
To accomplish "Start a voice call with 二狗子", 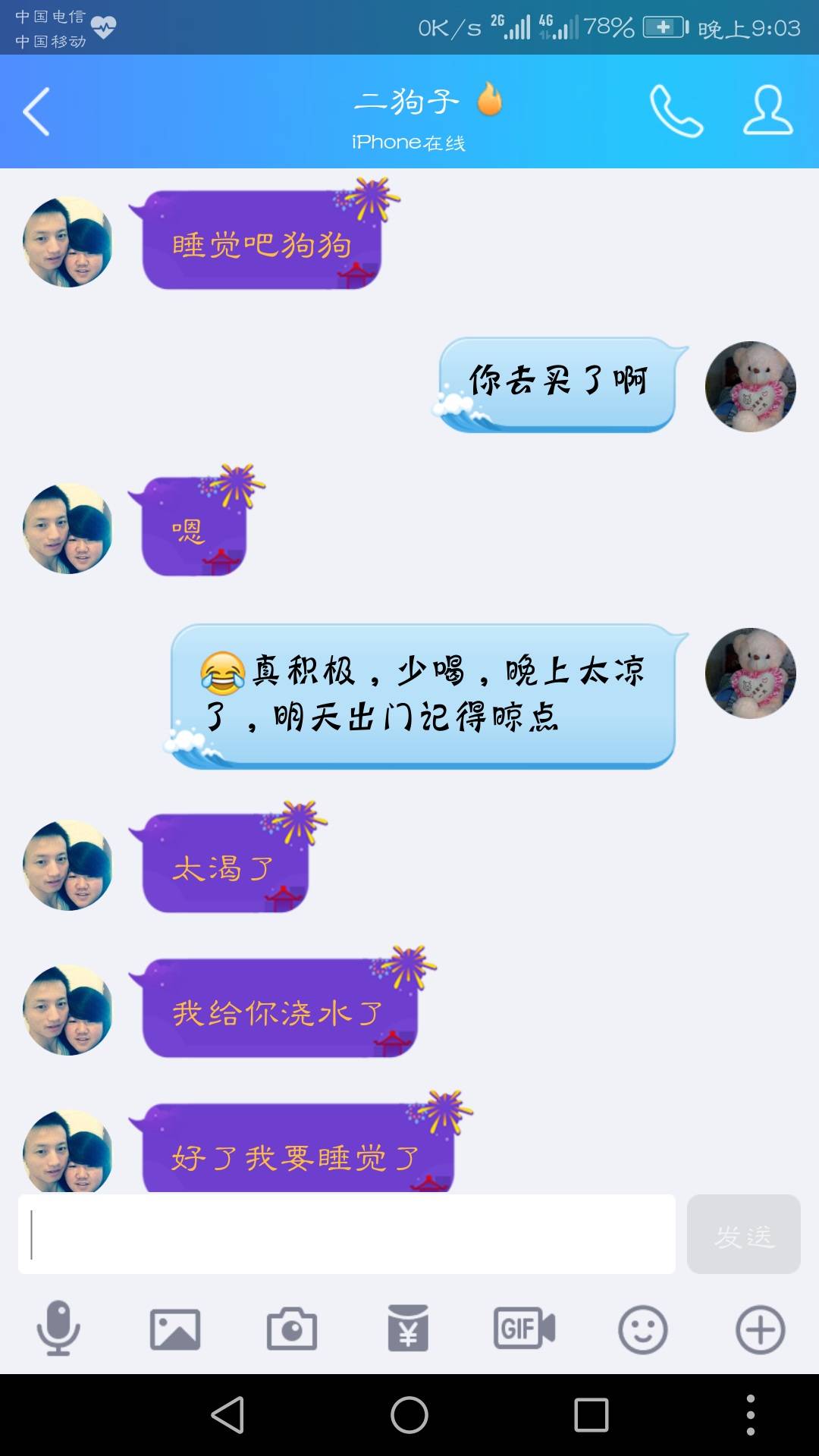I will (676, 111).
